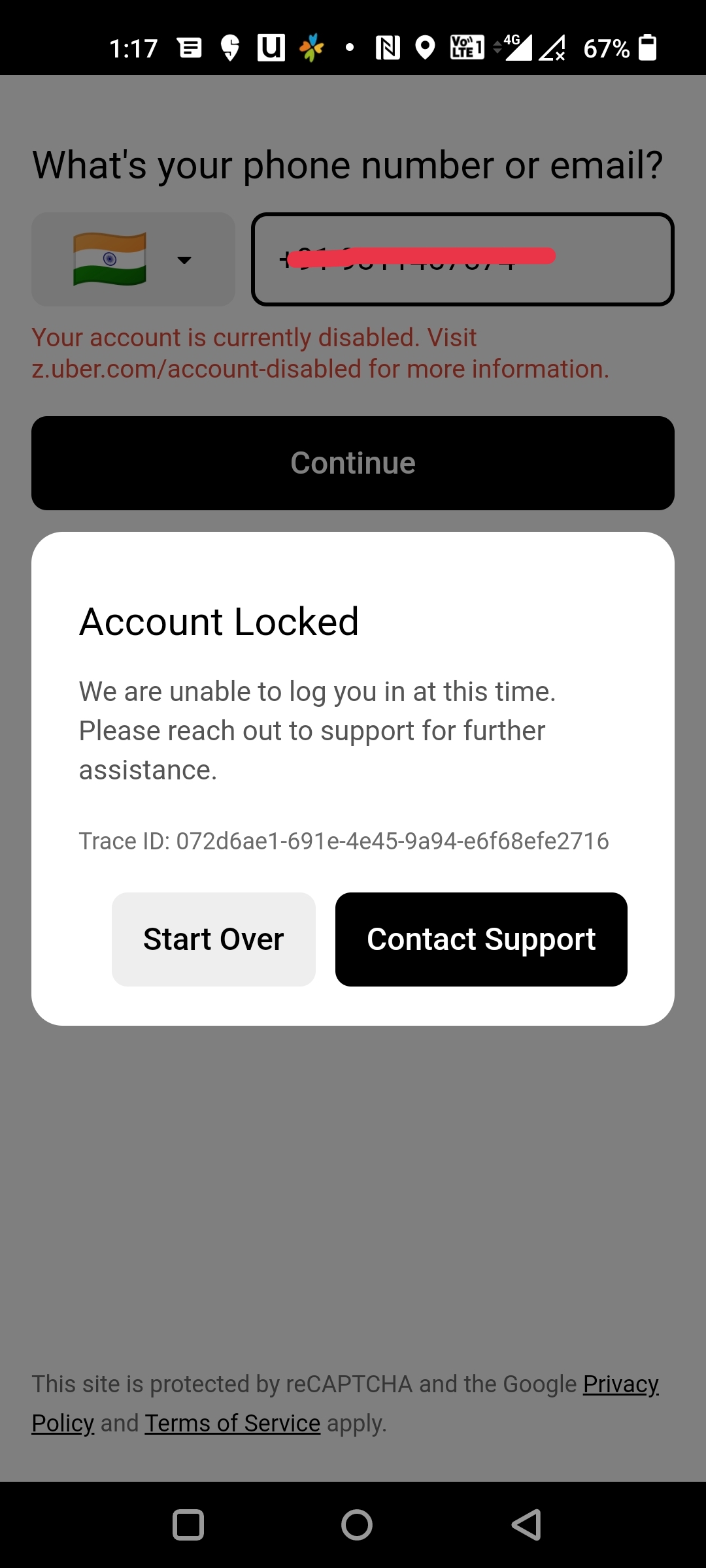Open the Terms of Service link

pyautogui.click(x=233, y=1423)
